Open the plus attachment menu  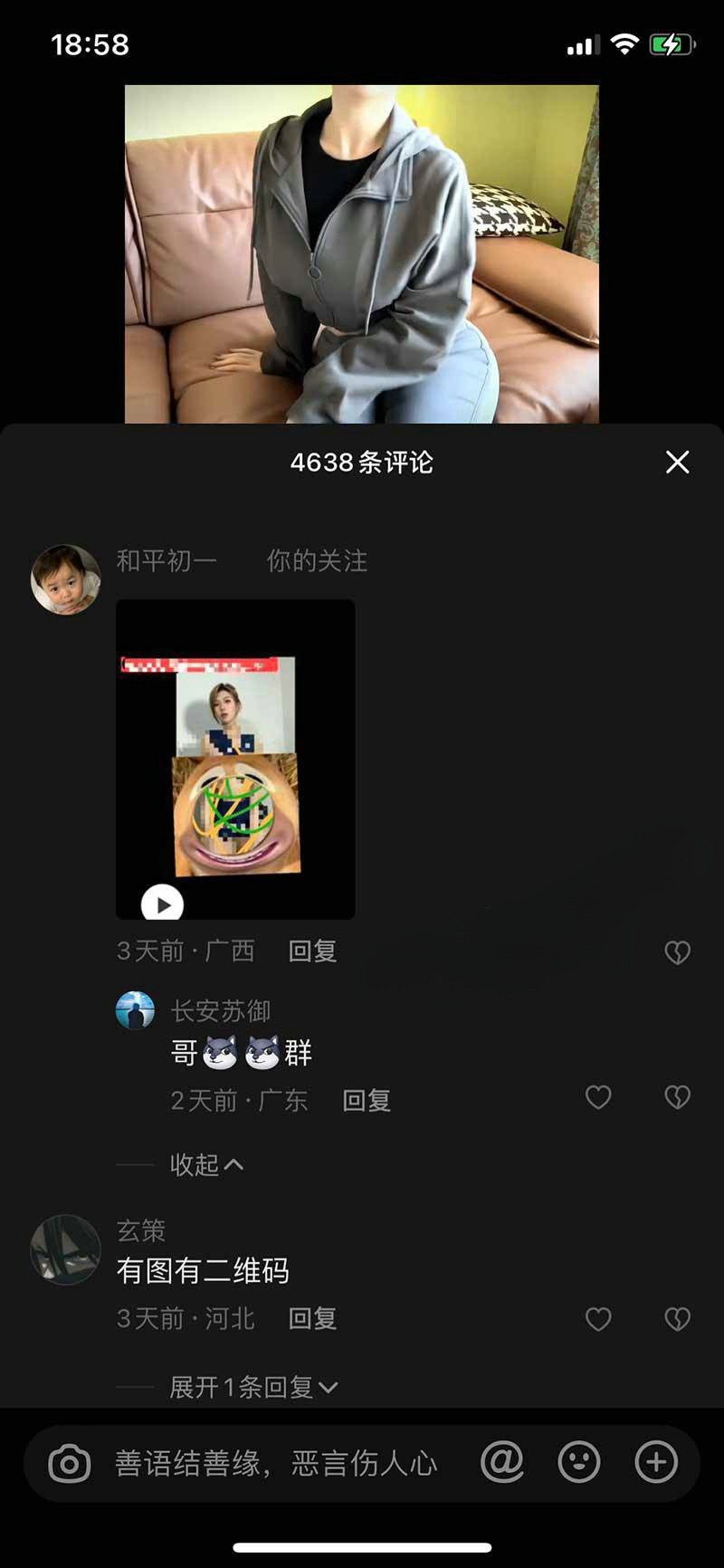coord(656,1462)
